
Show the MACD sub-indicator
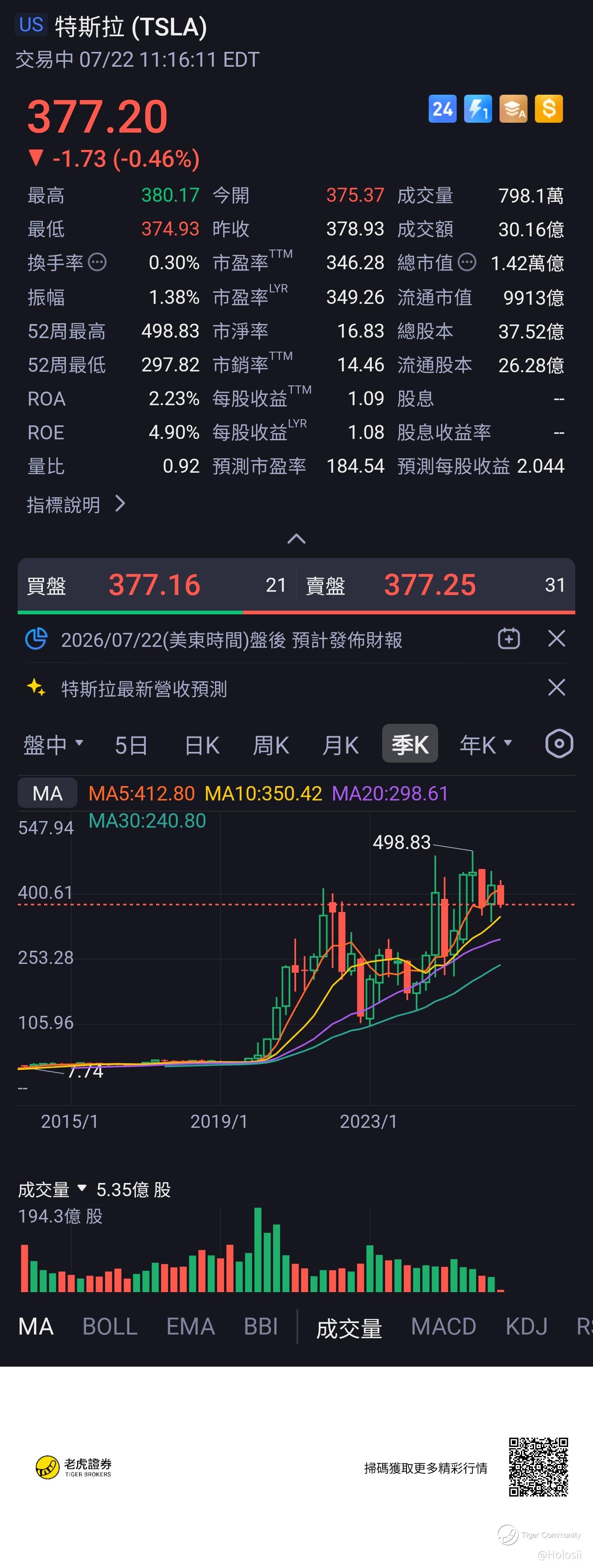coord(443,1326)
